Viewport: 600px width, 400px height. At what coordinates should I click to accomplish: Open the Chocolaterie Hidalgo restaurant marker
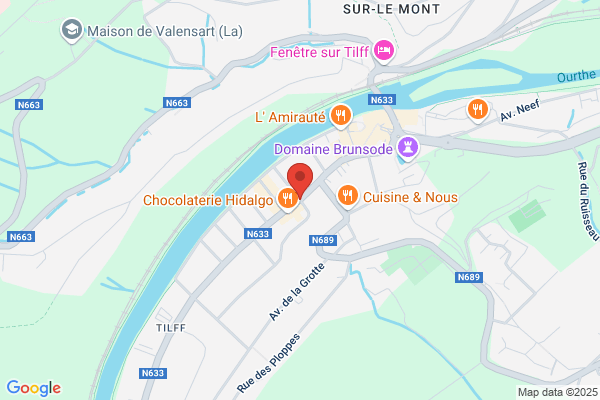pyautogui.click(x=287, y=199)
